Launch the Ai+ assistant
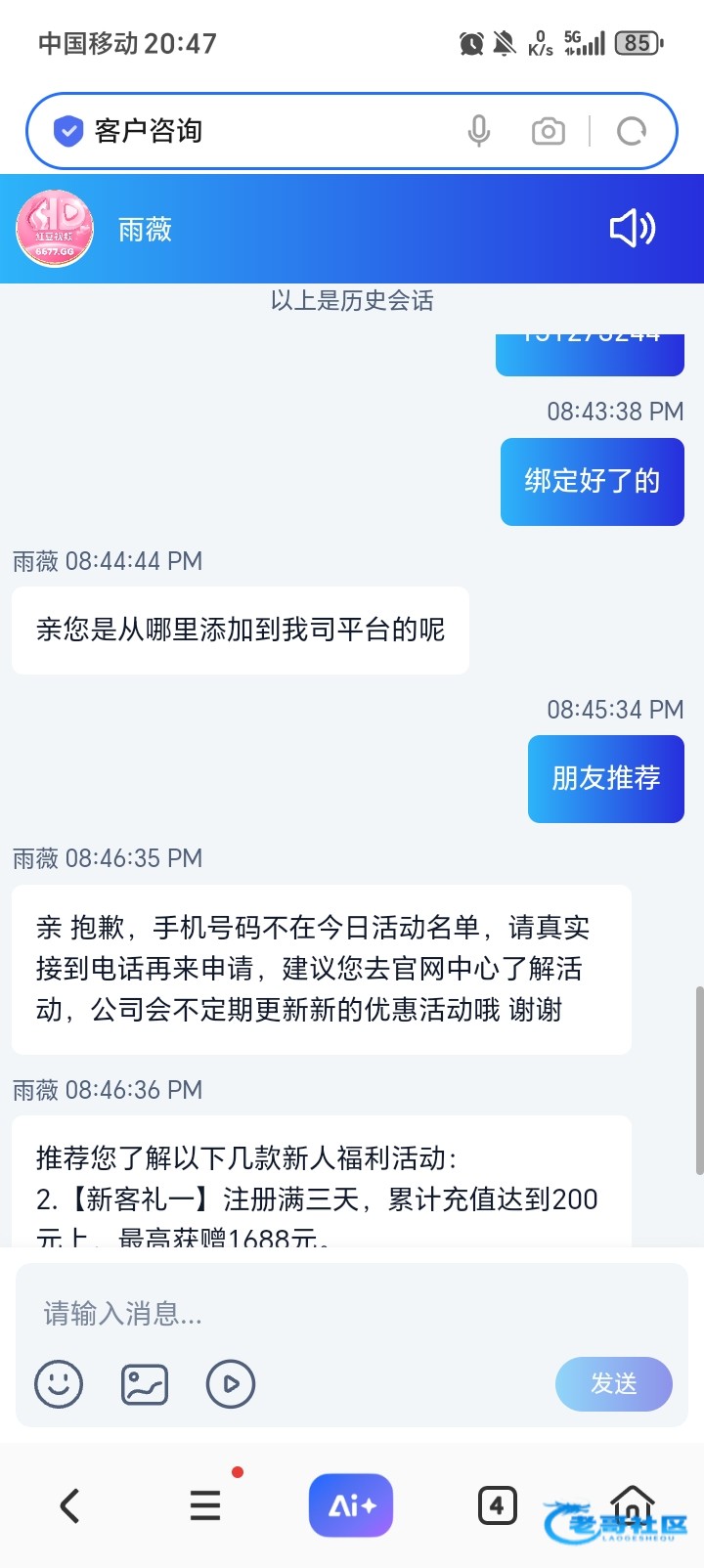The image size is (704, 1568). pyautogui.click(x=350, y=1505)
